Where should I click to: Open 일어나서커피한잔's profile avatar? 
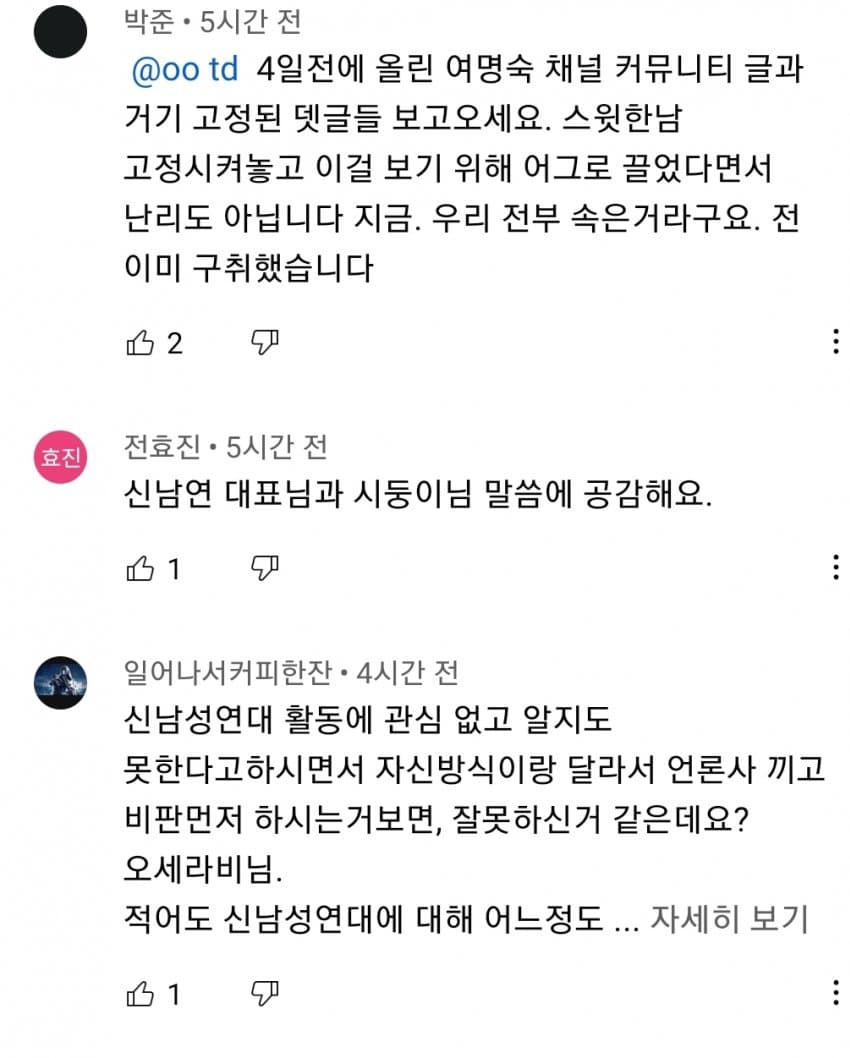(60, 683)
